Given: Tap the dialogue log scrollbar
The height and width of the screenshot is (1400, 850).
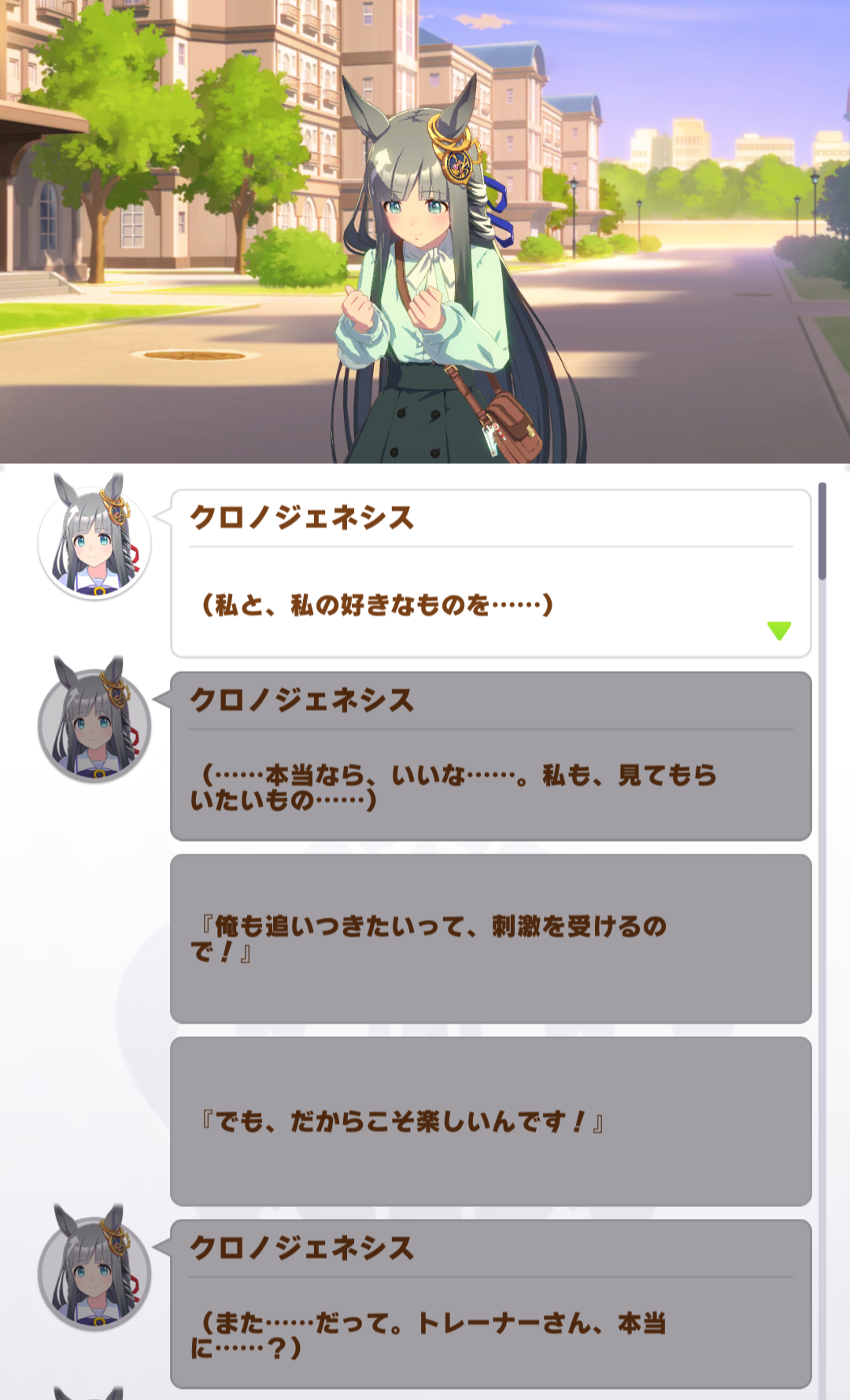Looking at the screenshot, I should click(822, 531).
